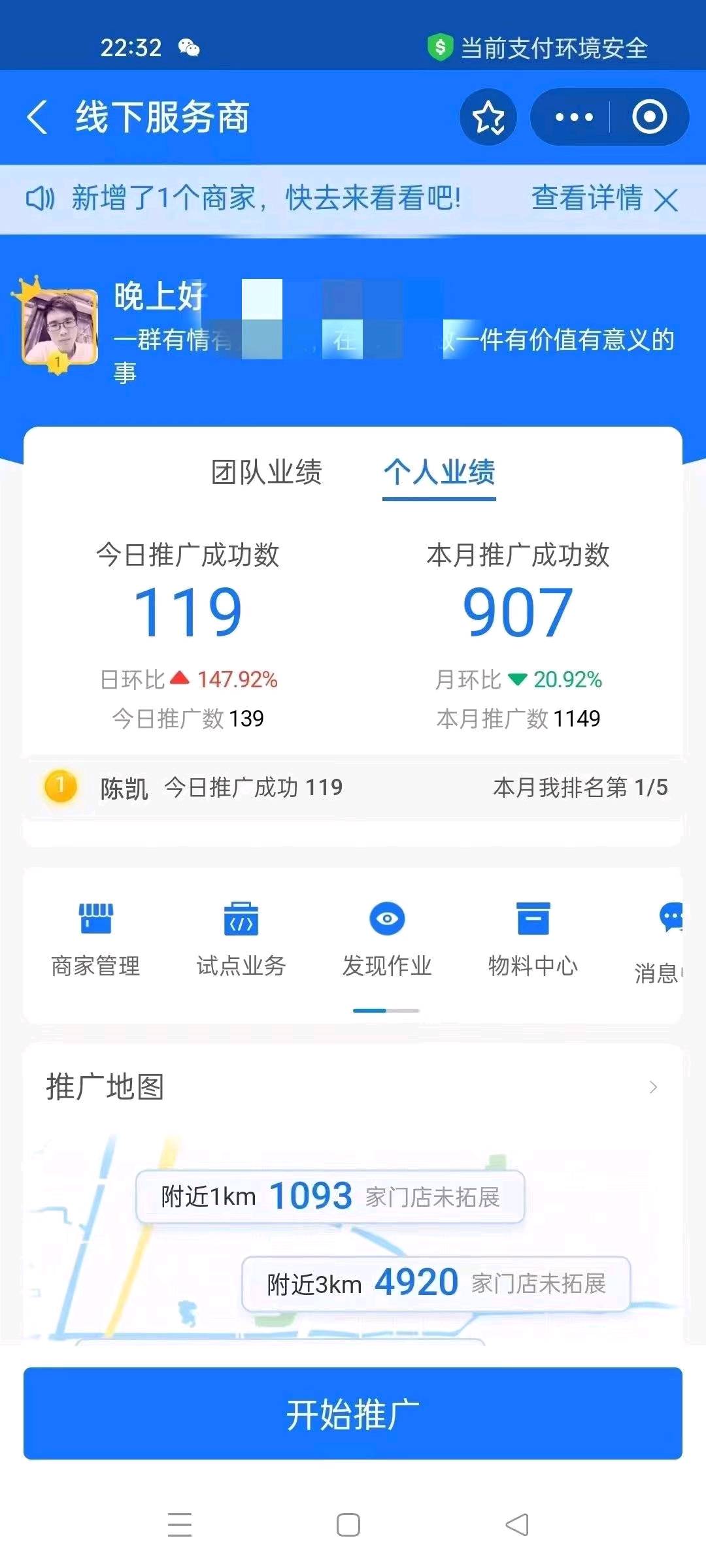Open the profile avatar
706x1568 pixels.
click(x=59, y=325)
